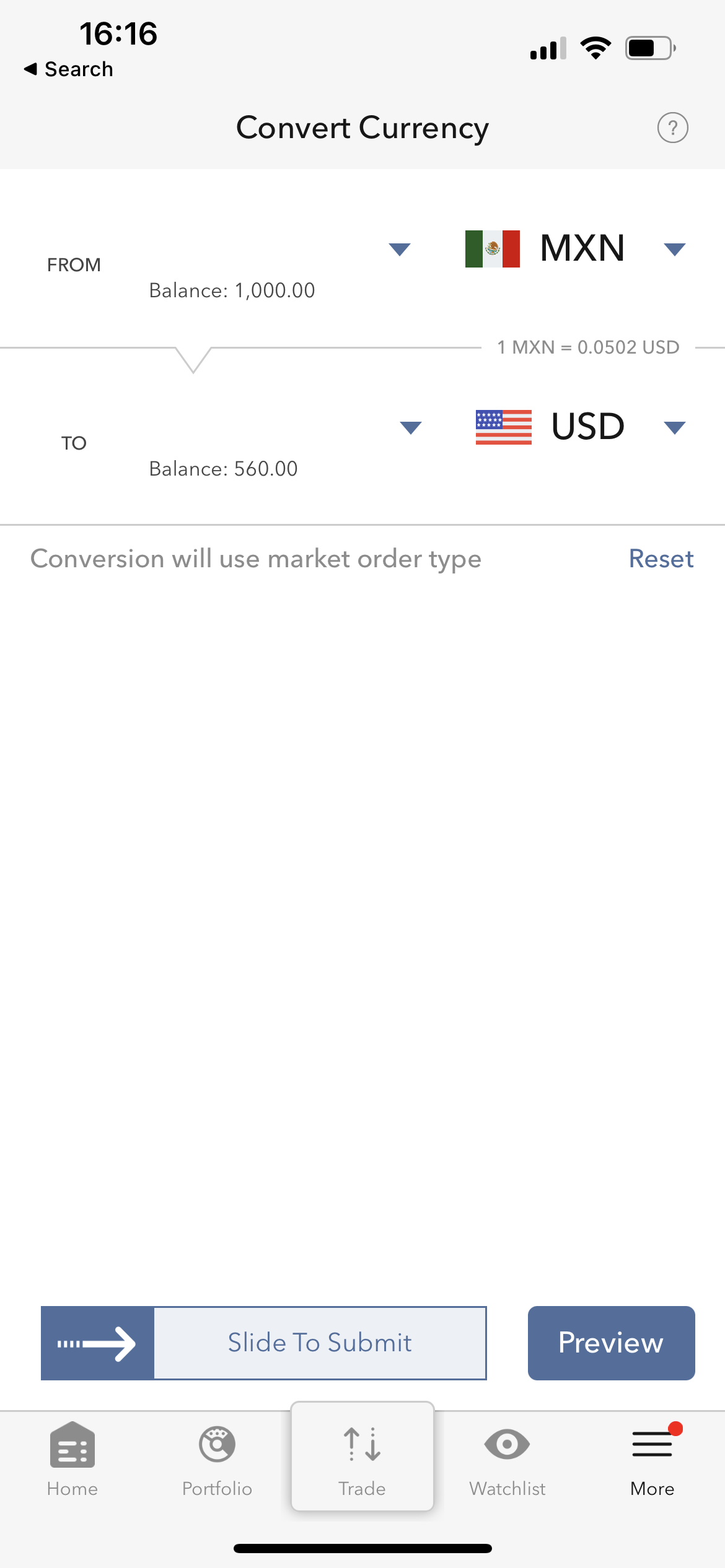Image resolution: width=725 pixels, height=1568 pixels.
Task: Change the MXN source currency
Action: [674, 249]
